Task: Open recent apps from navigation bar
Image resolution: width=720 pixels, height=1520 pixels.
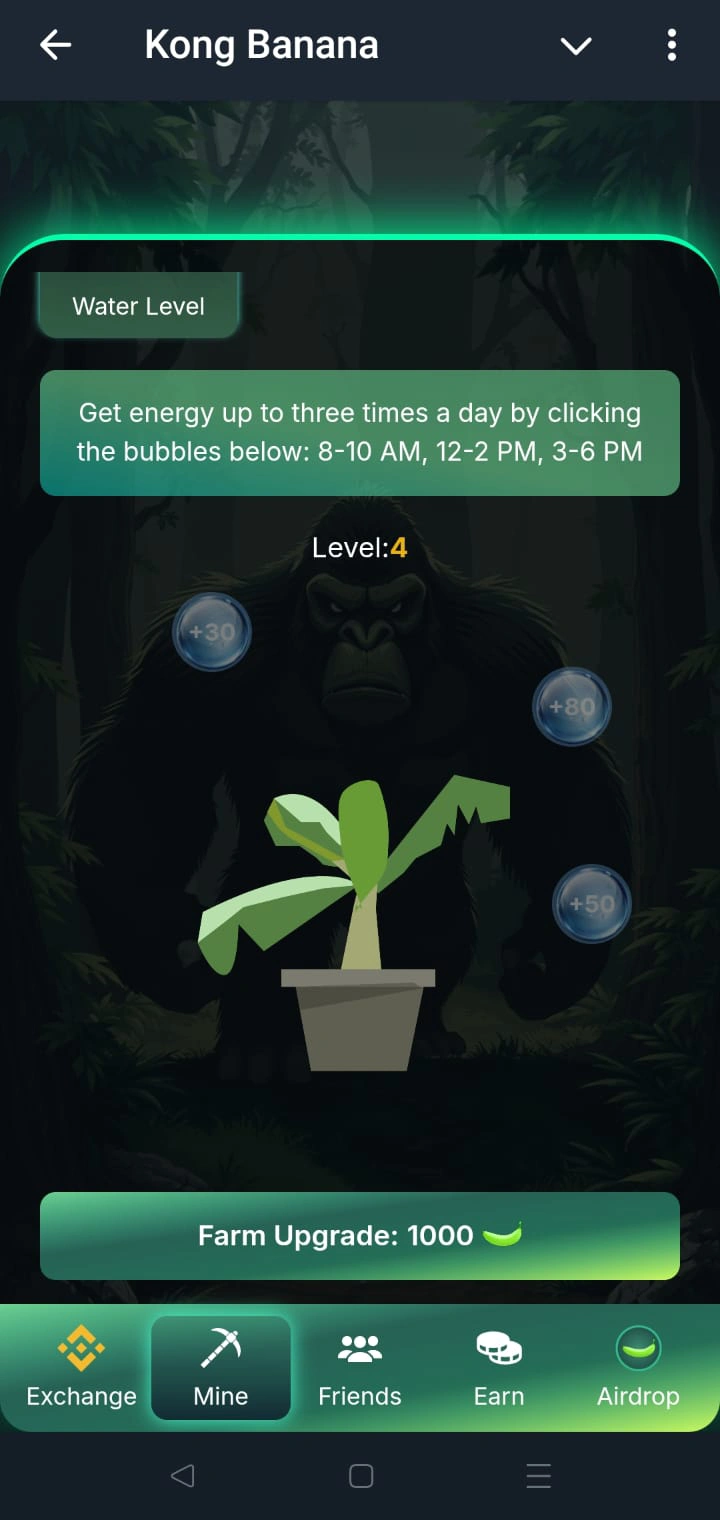Action: point(538,1476)
